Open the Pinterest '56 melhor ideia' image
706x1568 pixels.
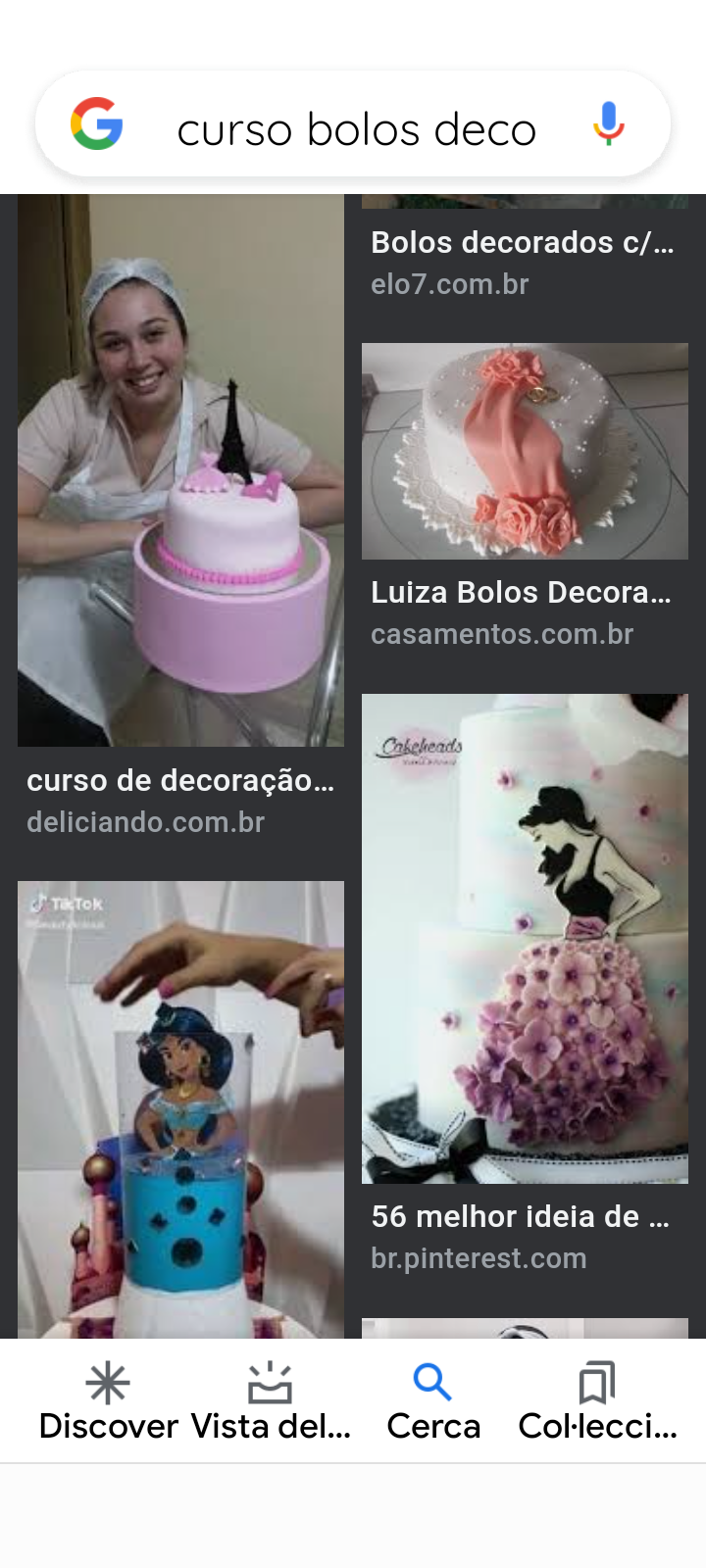525,938
